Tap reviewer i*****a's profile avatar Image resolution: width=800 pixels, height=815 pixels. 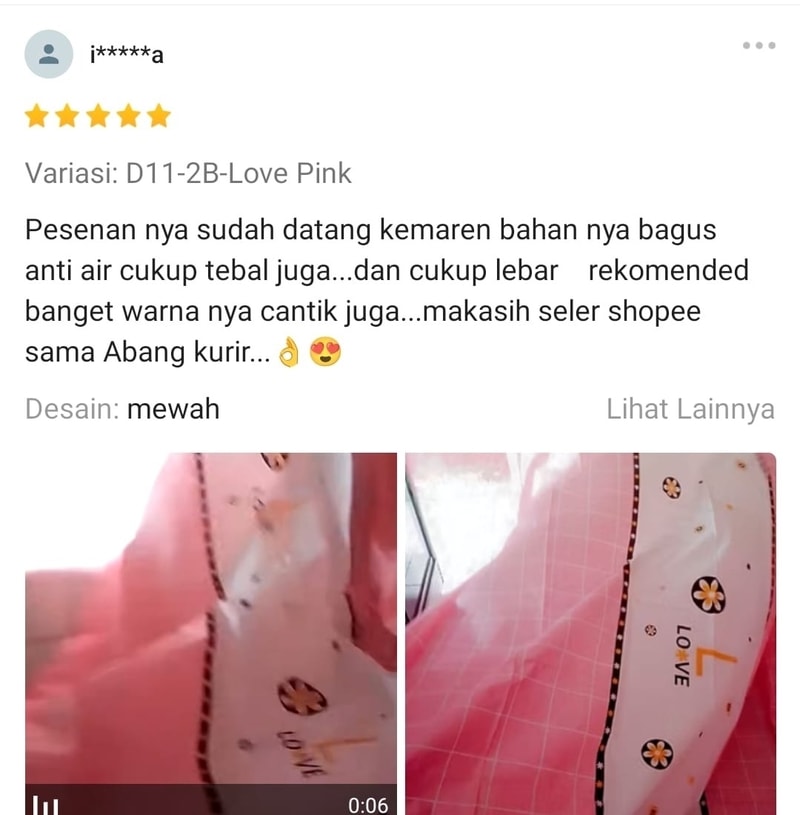pos(48,54)
